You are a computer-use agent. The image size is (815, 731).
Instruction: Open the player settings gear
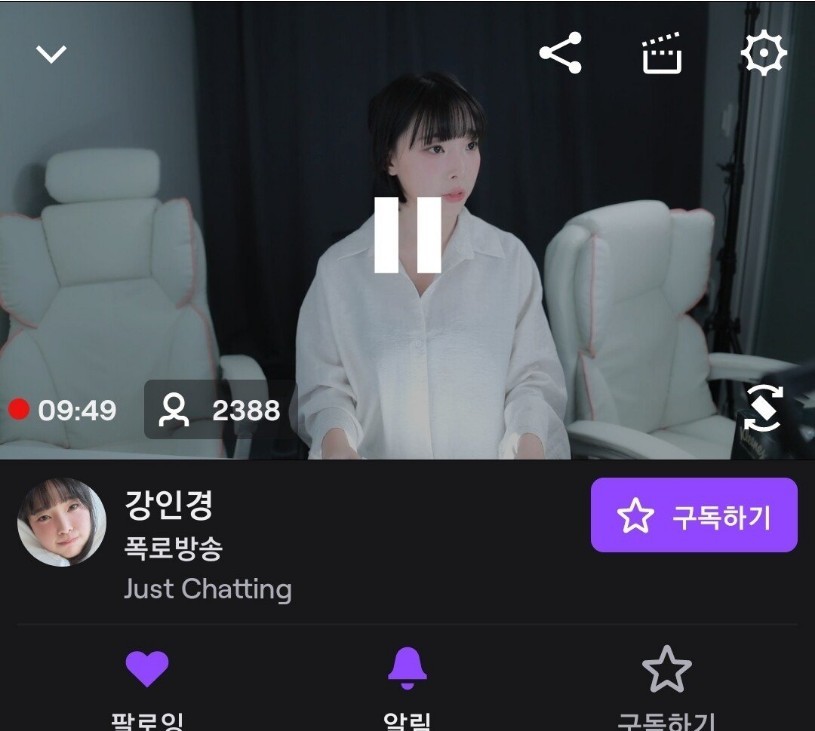pos(763,53)
